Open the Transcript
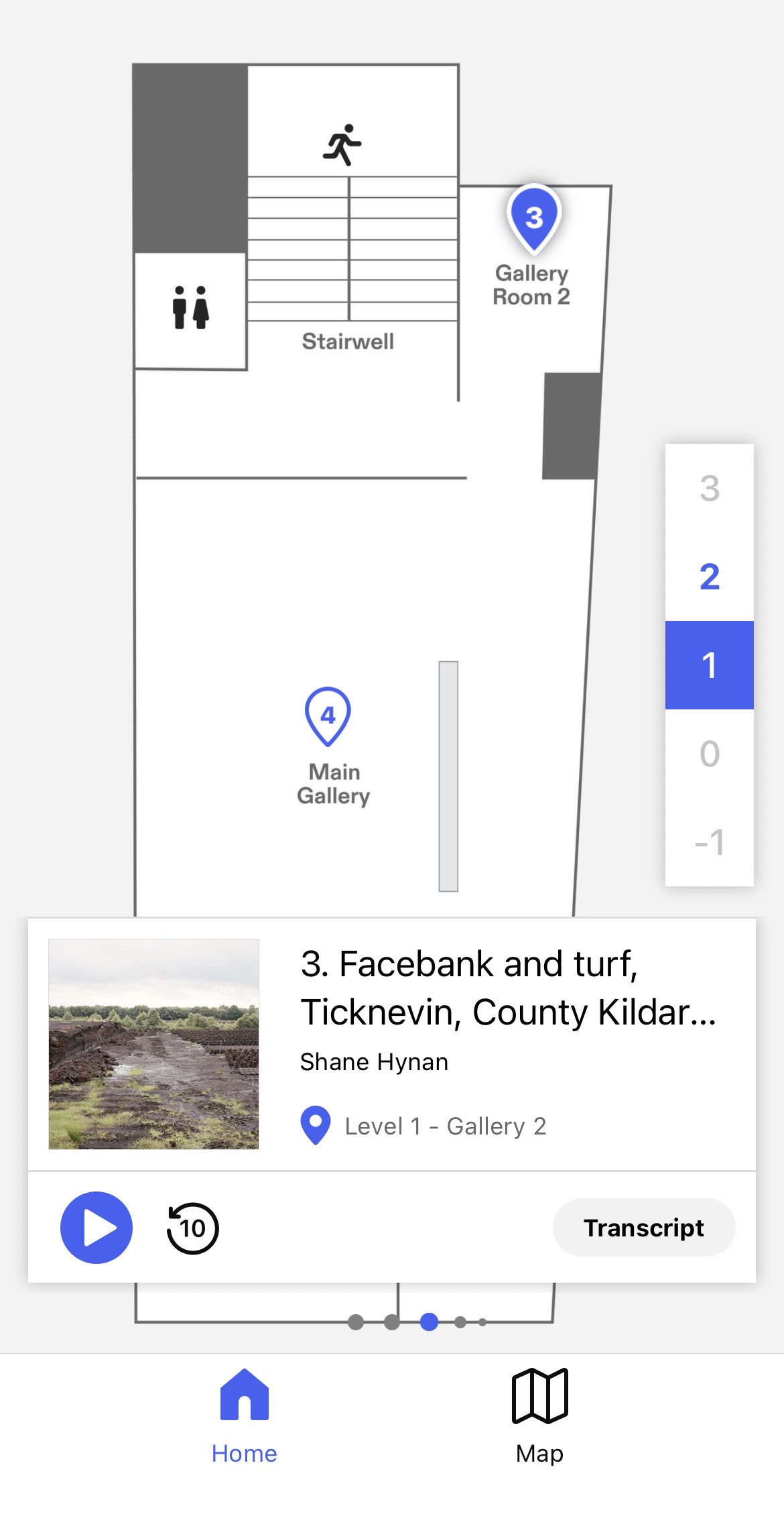Screen dimensions: 784x1514 coord(644,1228)
